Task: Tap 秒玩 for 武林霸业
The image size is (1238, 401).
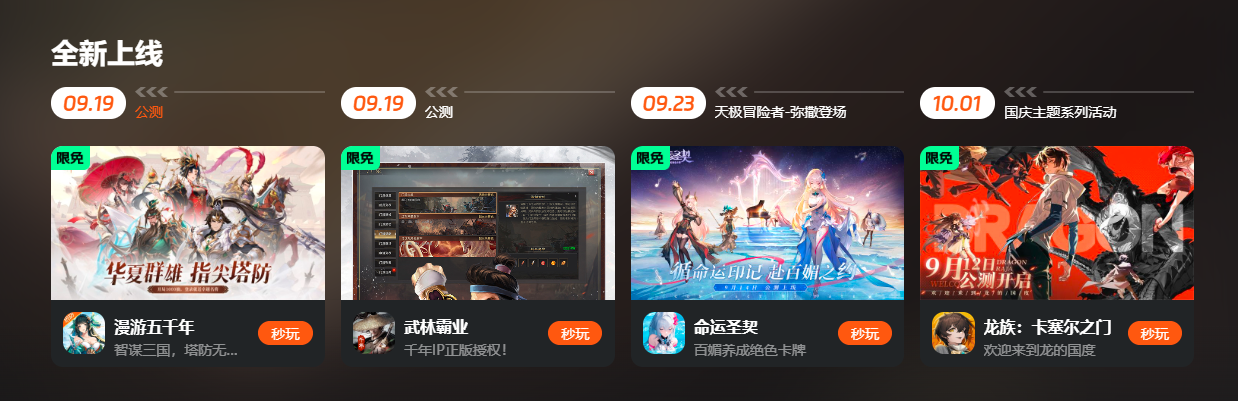Action: (575, 333)
